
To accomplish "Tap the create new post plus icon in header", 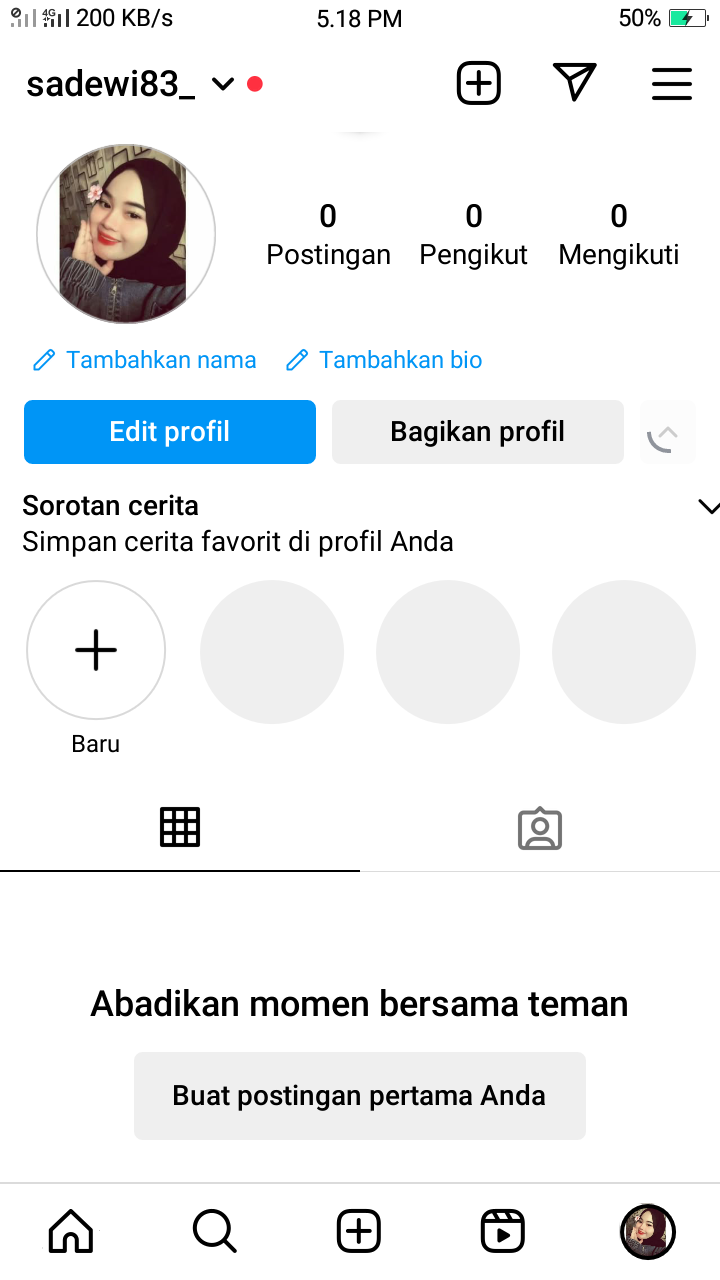I will pos(479,83).
